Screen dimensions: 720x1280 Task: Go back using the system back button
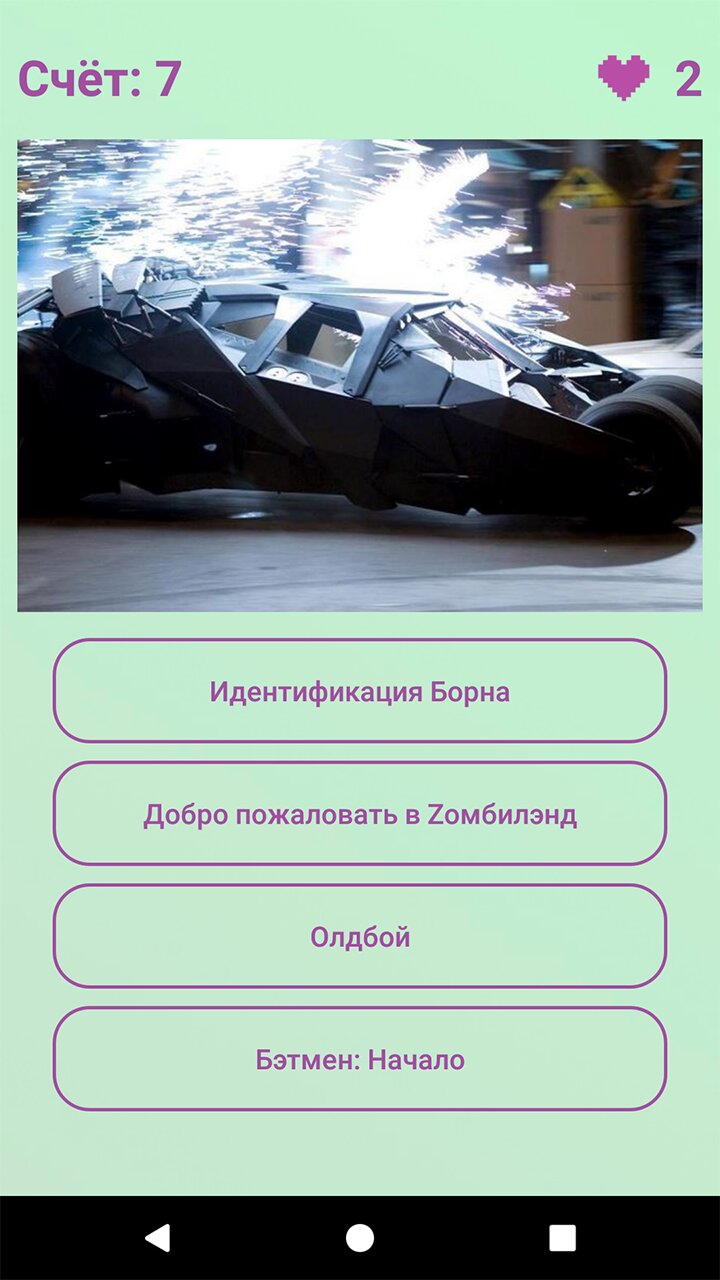pyautogui.click(x=158, y=1238)
